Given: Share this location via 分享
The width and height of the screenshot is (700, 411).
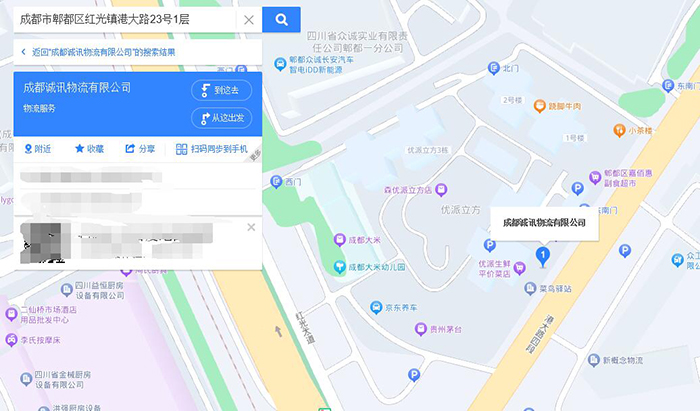Looking at the screenshot, I should pyautogui.click(x=140, y=149).
